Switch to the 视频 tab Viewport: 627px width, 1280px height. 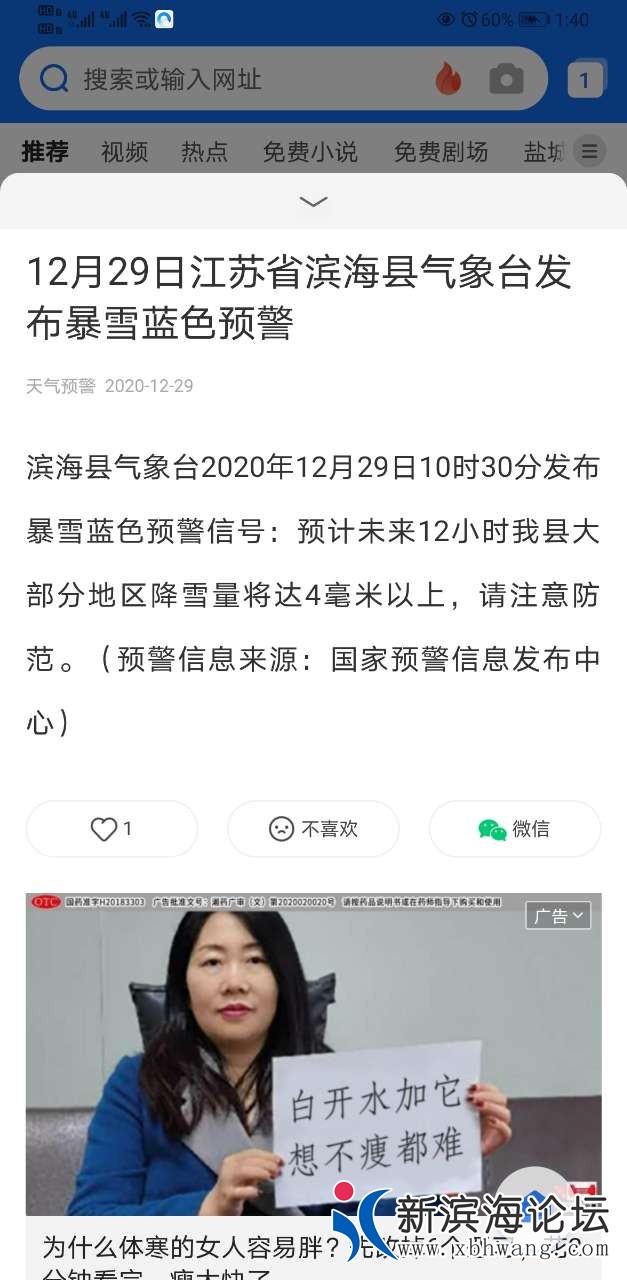124,152
